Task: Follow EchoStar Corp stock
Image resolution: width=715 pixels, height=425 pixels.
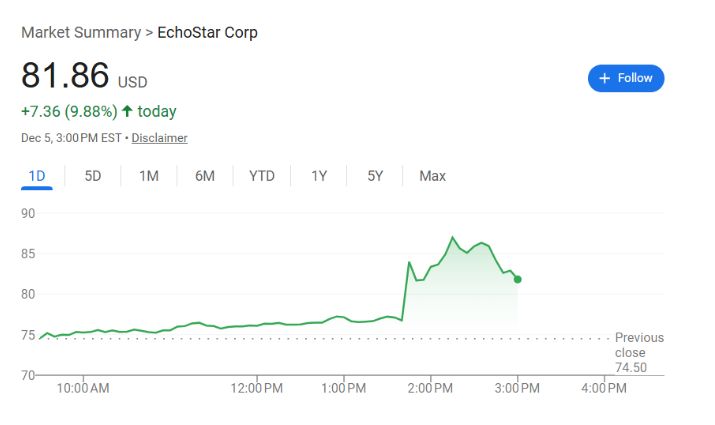Action: pos(626,78)
